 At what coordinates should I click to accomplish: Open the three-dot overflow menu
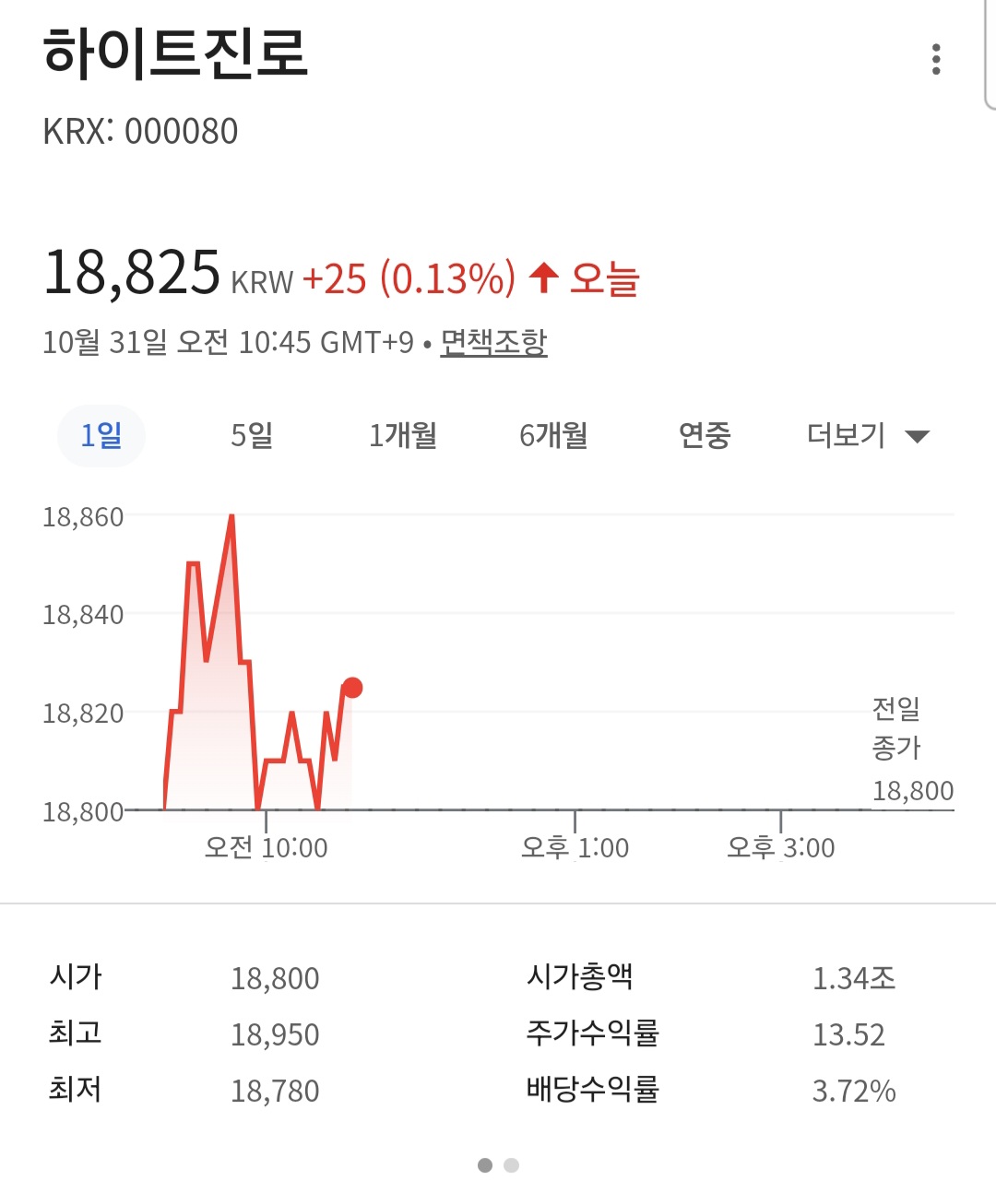point(935,61)
